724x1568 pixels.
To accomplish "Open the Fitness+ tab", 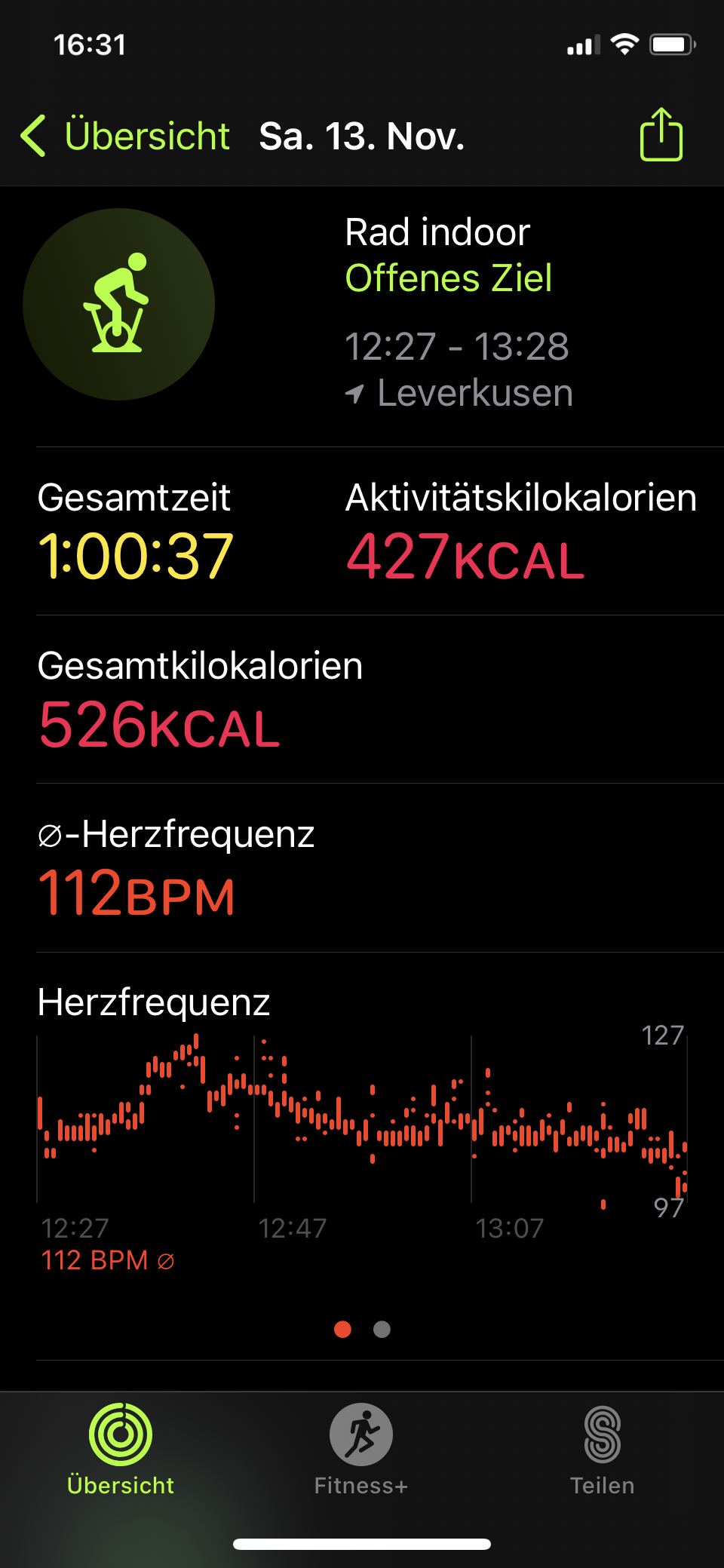I will [x=361, y=1450].
